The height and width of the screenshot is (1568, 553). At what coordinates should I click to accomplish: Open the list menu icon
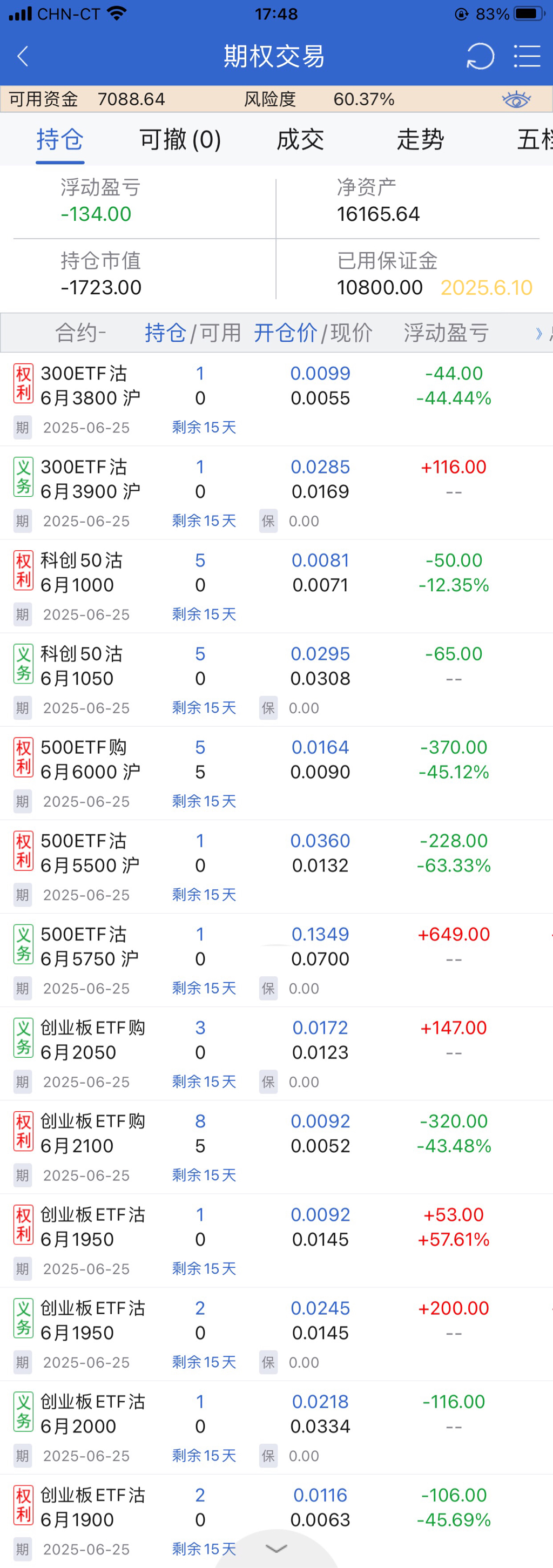[527, 57]
